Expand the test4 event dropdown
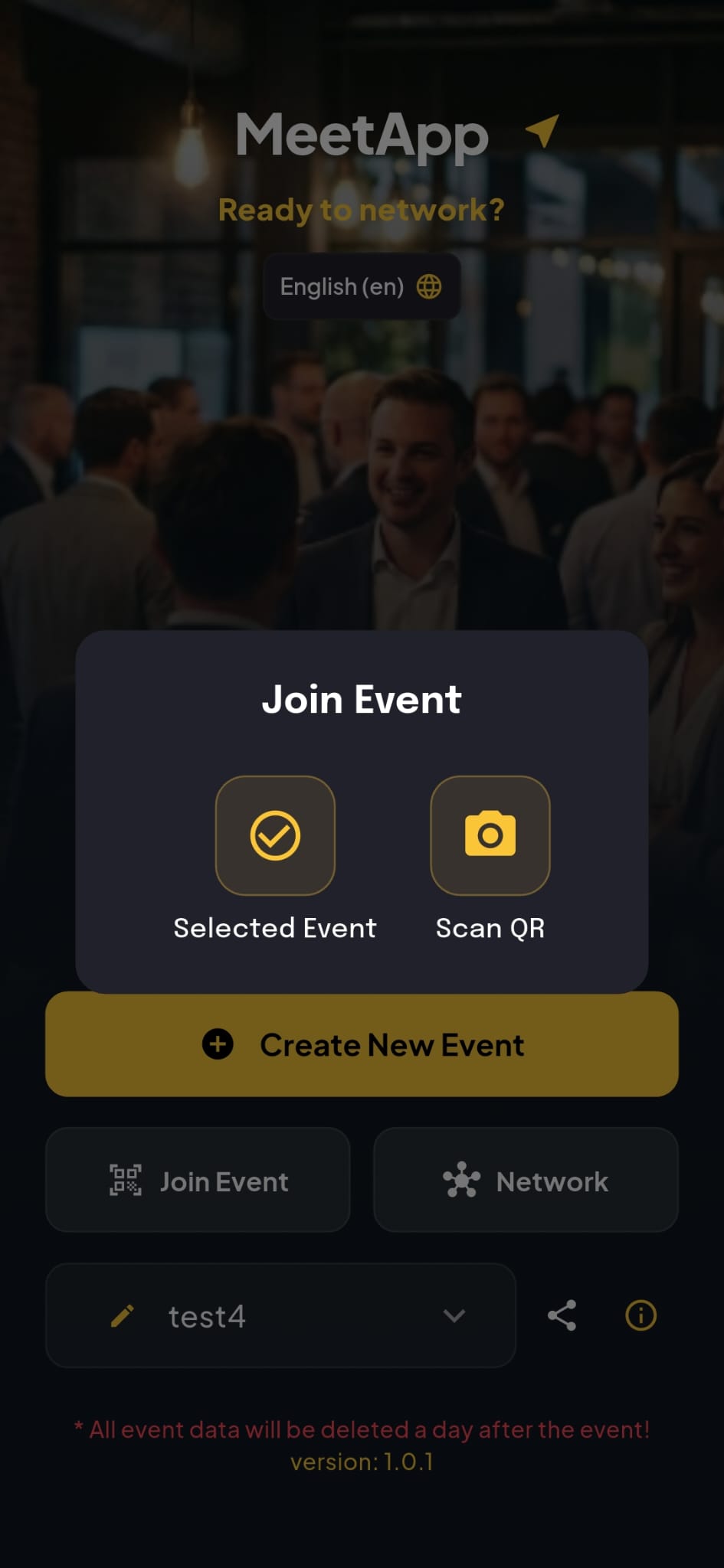Image resolution: width=724 pixels, height=1568 pixels. click(x=454, y=1316)
